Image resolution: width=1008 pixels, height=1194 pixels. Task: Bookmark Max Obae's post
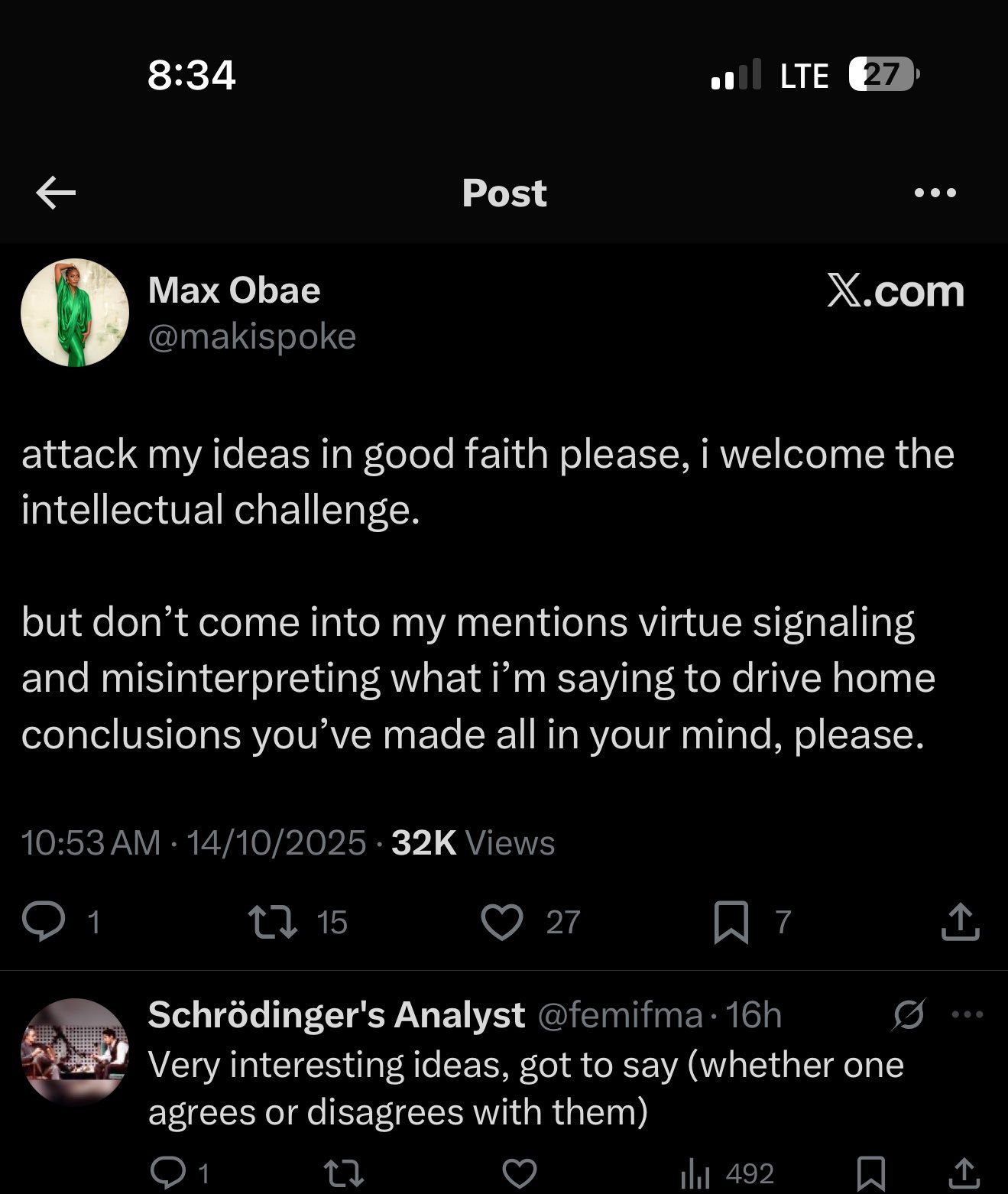[x=731, y=922]
